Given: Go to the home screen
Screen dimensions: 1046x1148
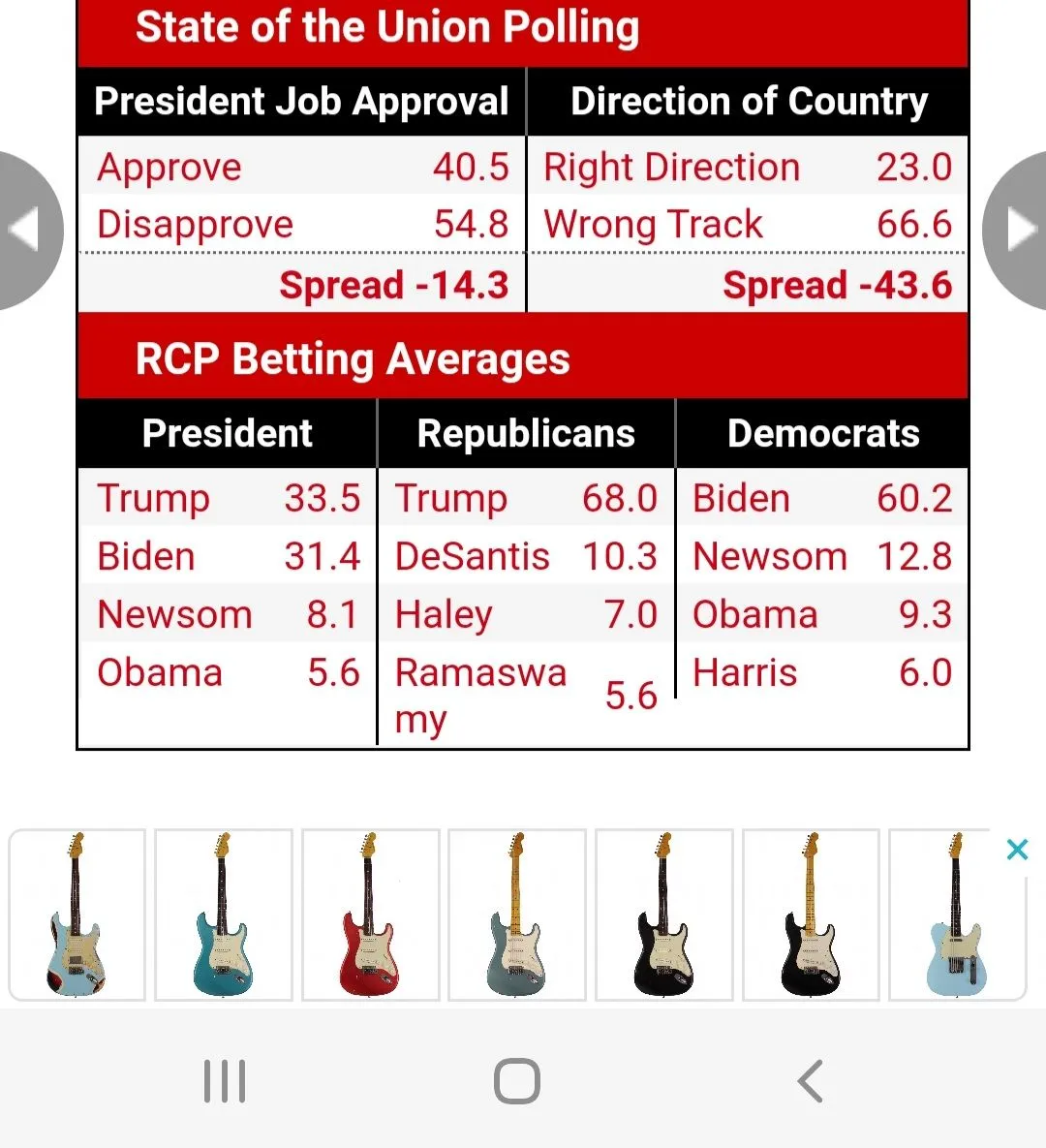Looking at the screenshot, I should tap(517, 1081).
